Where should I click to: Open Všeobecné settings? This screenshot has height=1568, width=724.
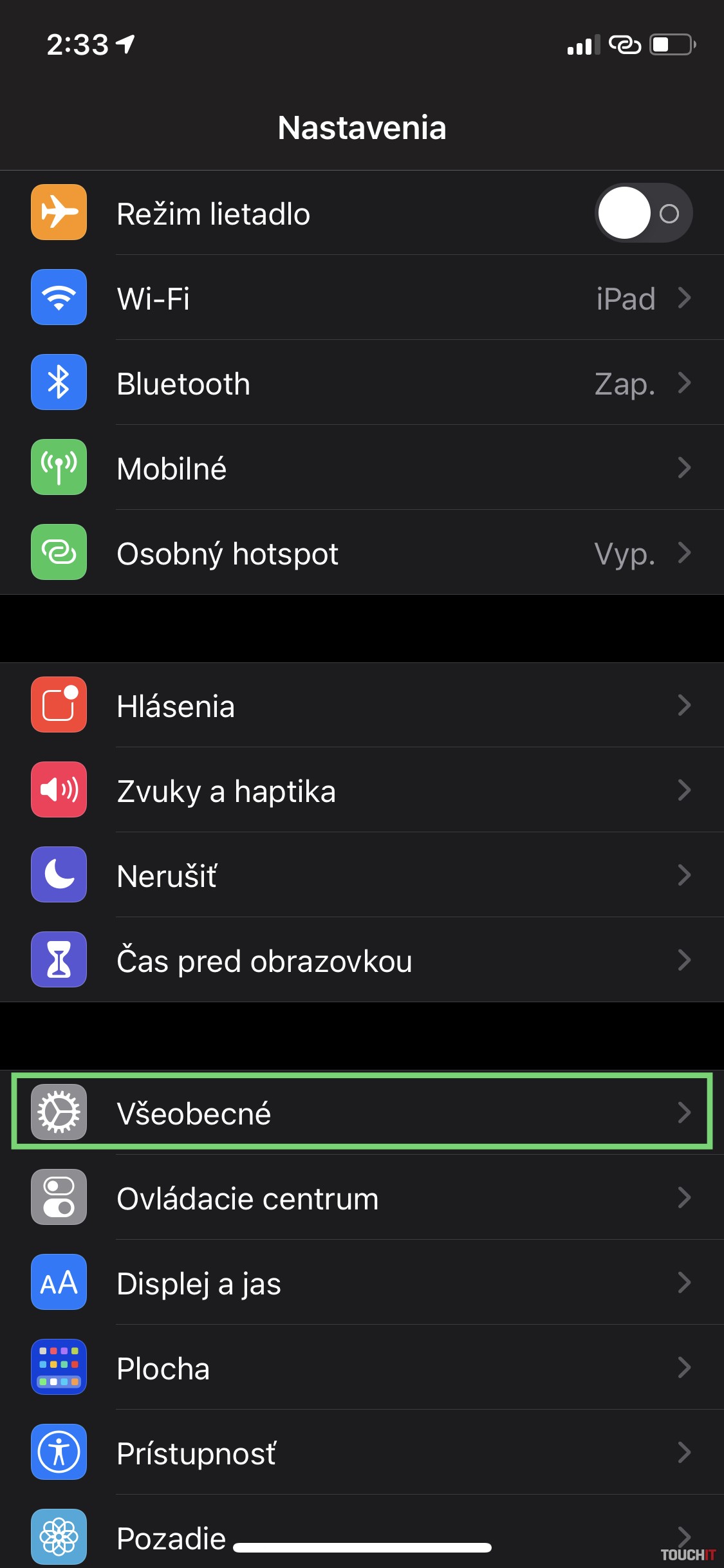[x=362, y=1112]
